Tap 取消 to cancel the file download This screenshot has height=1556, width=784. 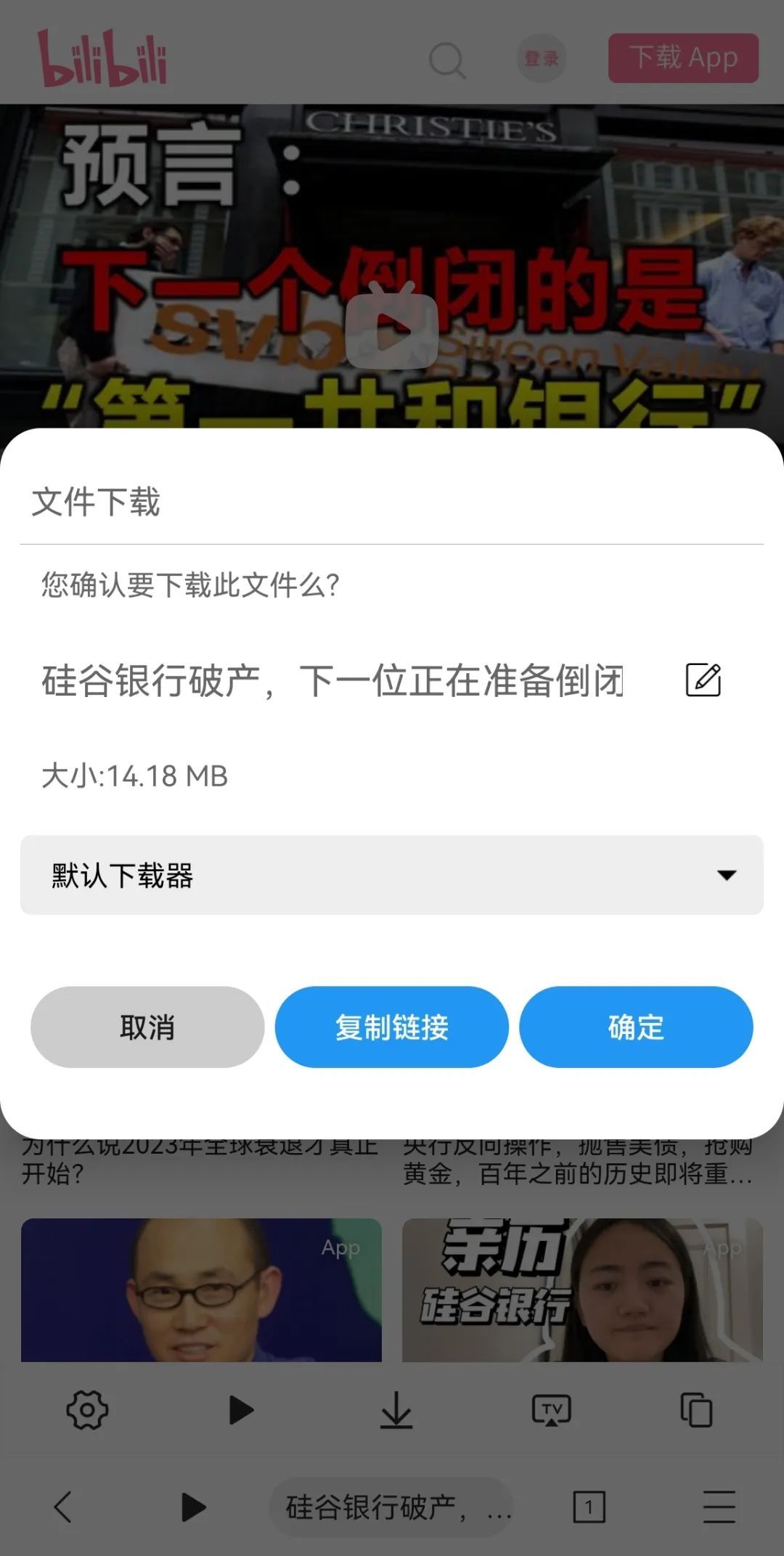tap(147, 1027)
